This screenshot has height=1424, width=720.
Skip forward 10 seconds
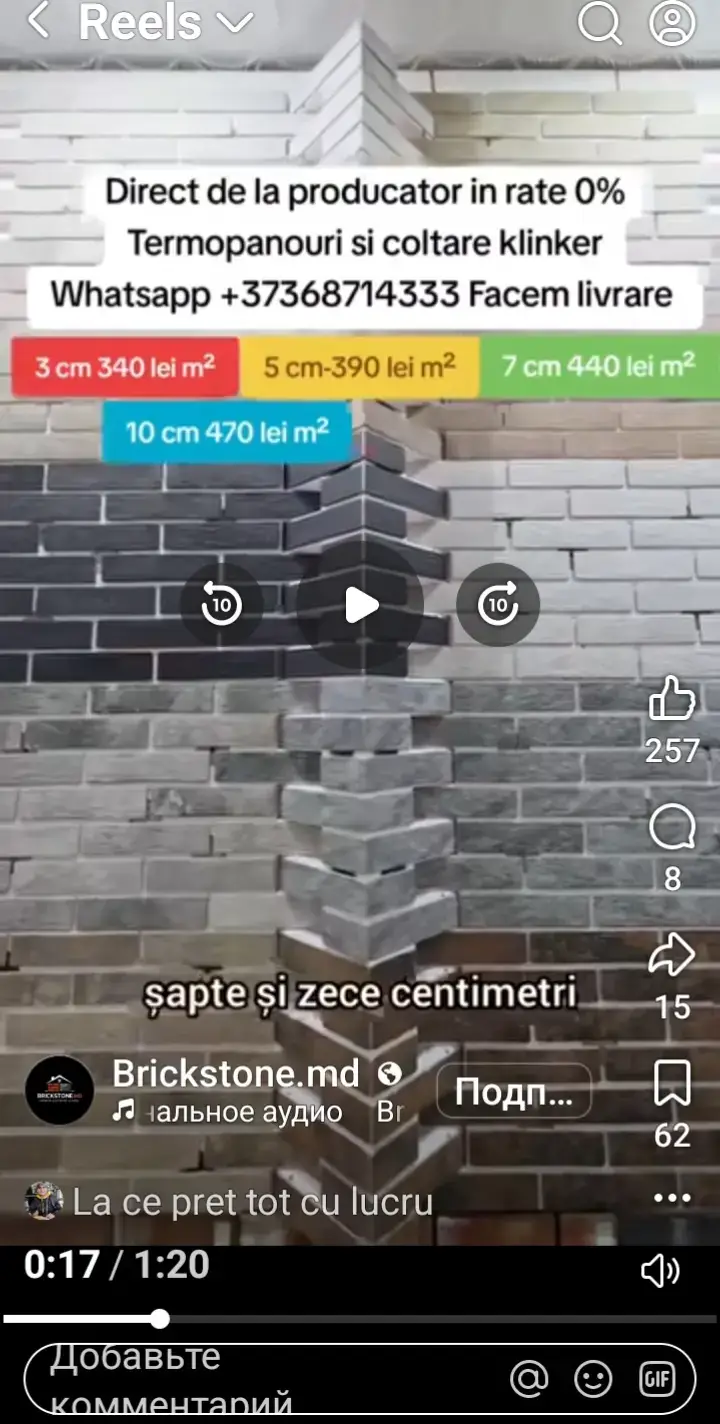click(x=498, y=604)
